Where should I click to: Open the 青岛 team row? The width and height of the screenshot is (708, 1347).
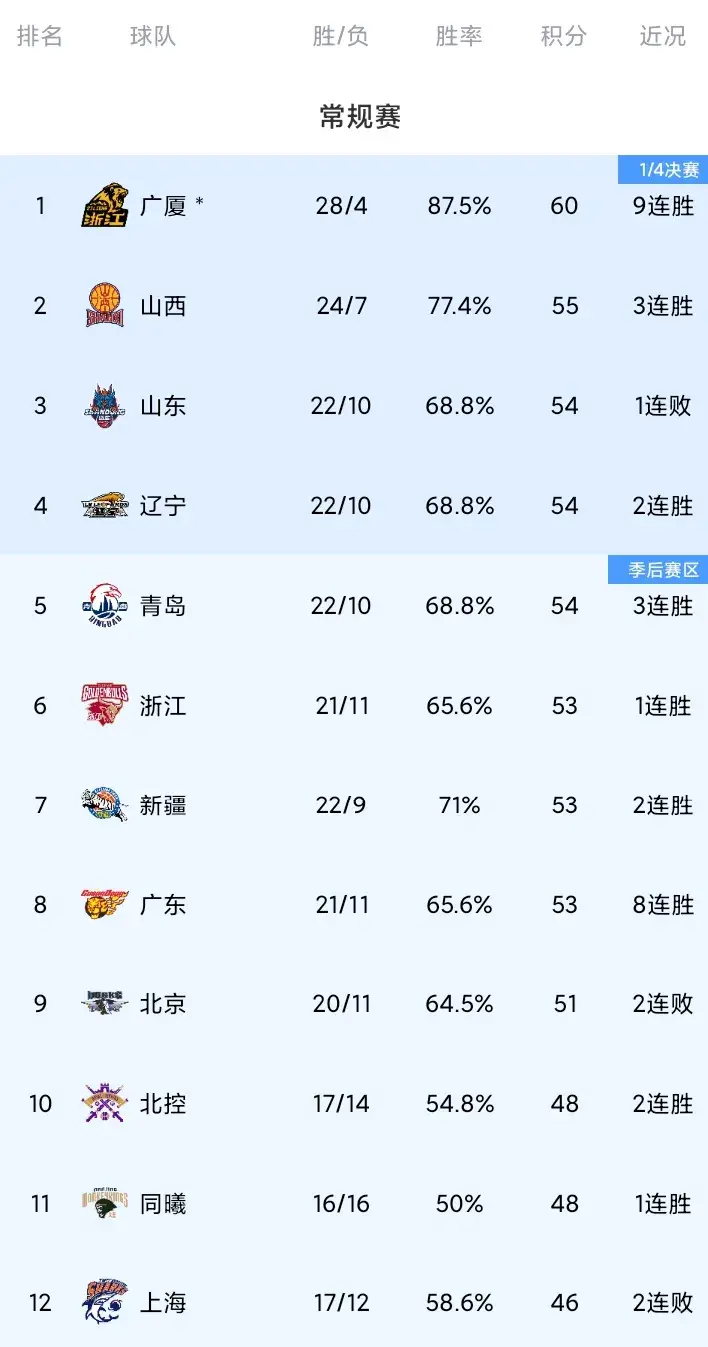pyautogui.click(x=354, y=605)
